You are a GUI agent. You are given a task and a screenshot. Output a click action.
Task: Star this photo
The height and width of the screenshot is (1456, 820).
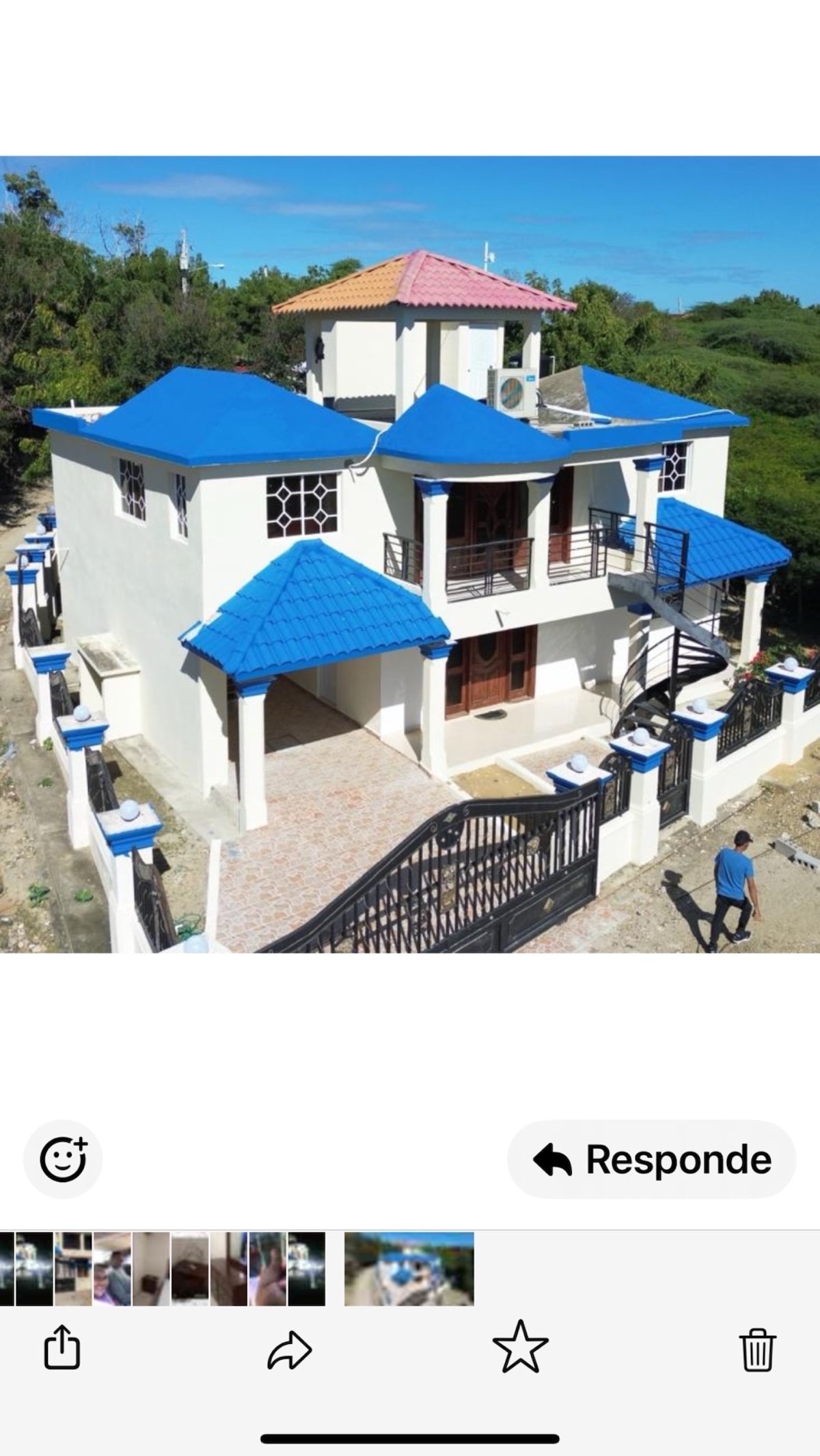click(520, 1347)
